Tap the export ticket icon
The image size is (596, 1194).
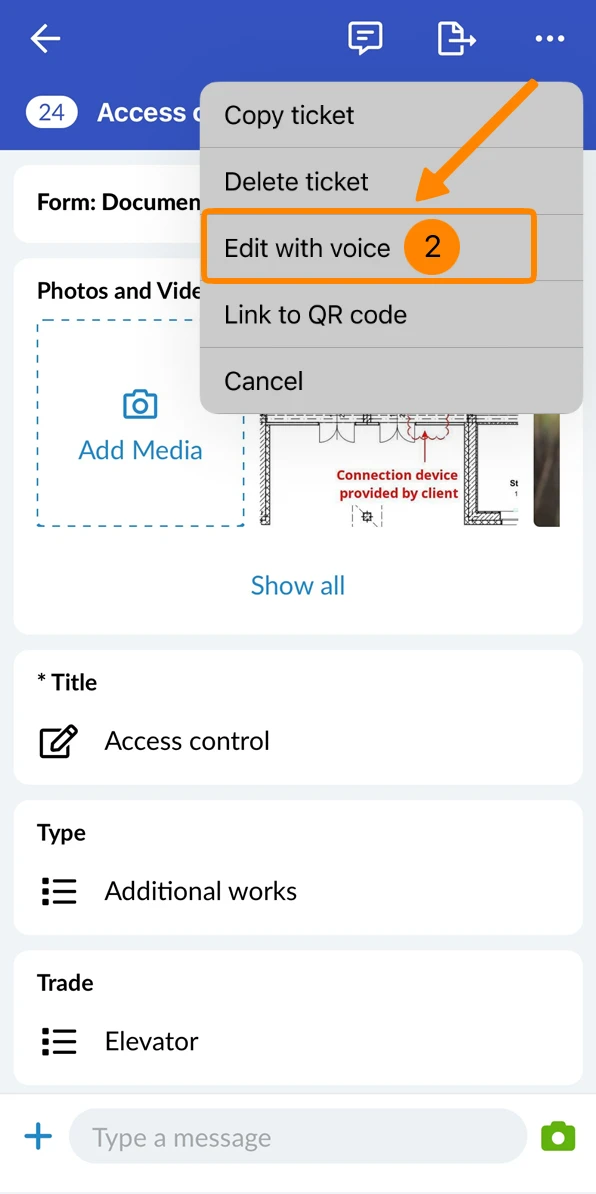[457, 38]
